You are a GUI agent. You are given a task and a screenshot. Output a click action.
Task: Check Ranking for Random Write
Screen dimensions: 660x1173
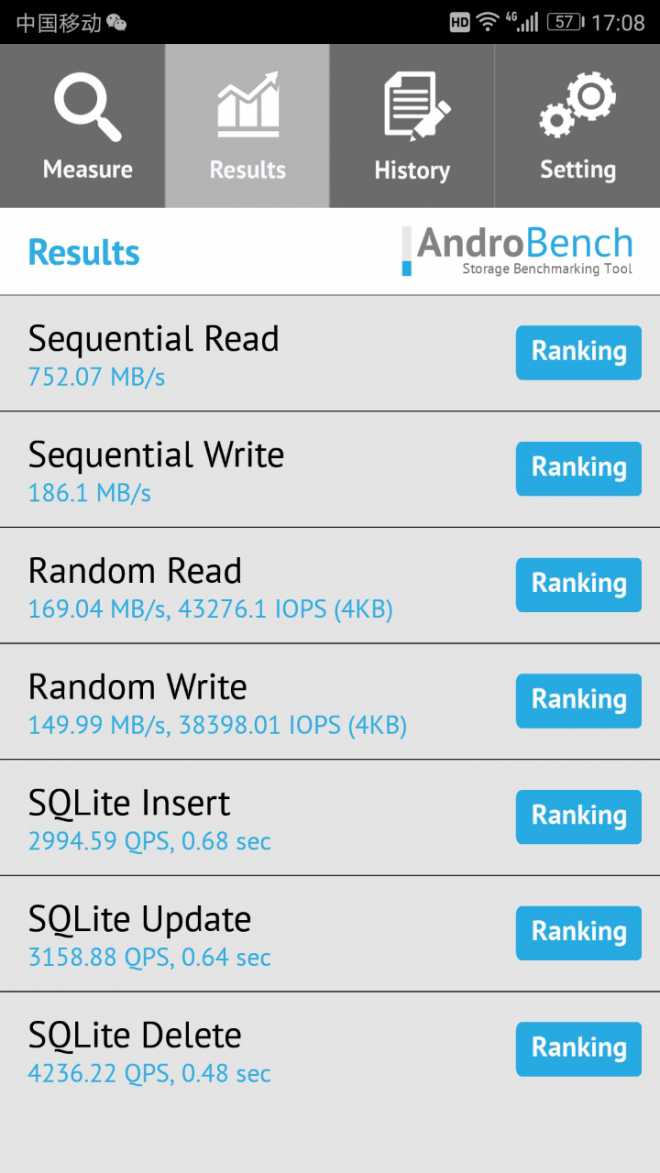tap(578, 700)
